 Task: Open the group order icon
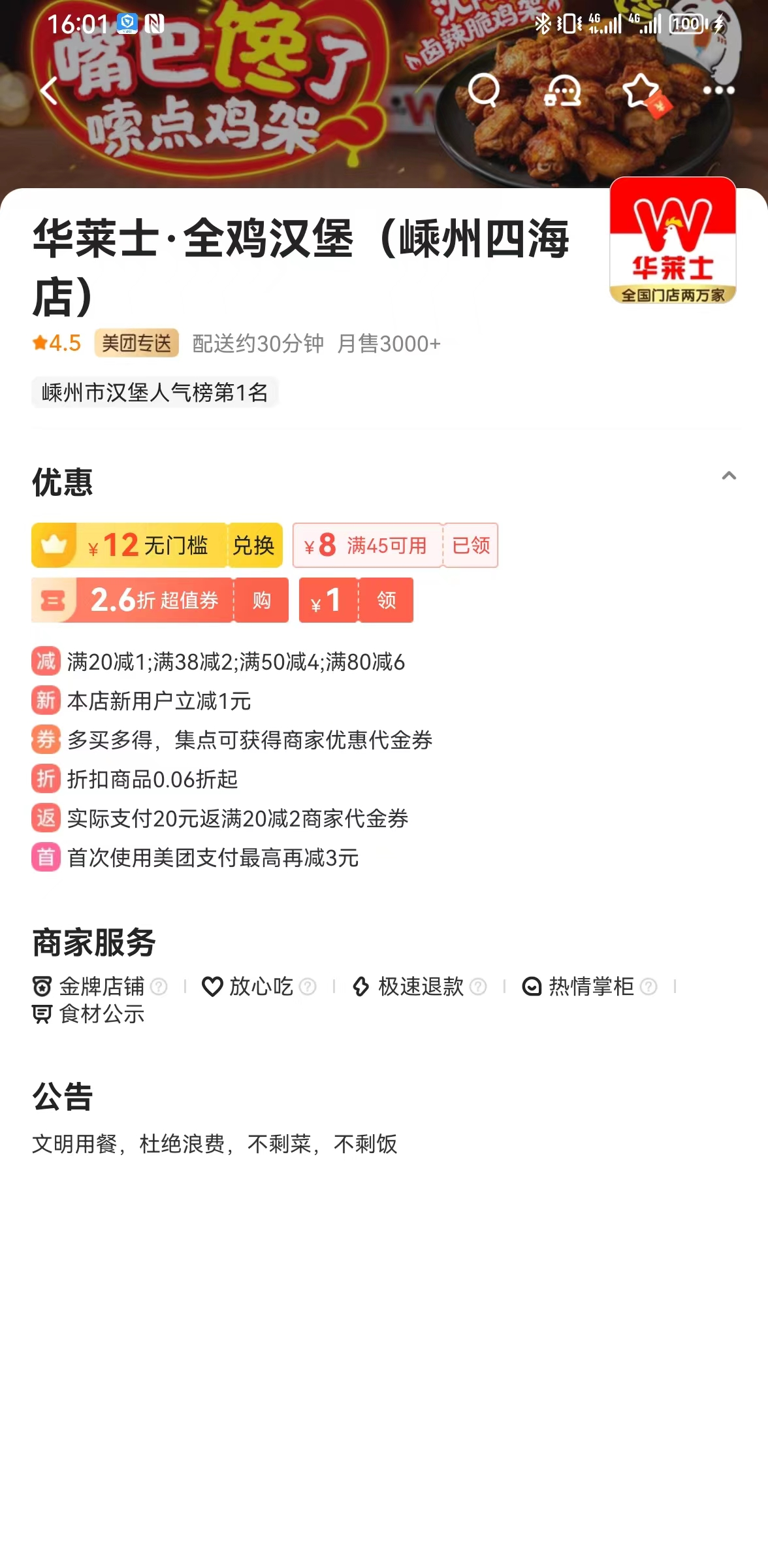(562, 90)
